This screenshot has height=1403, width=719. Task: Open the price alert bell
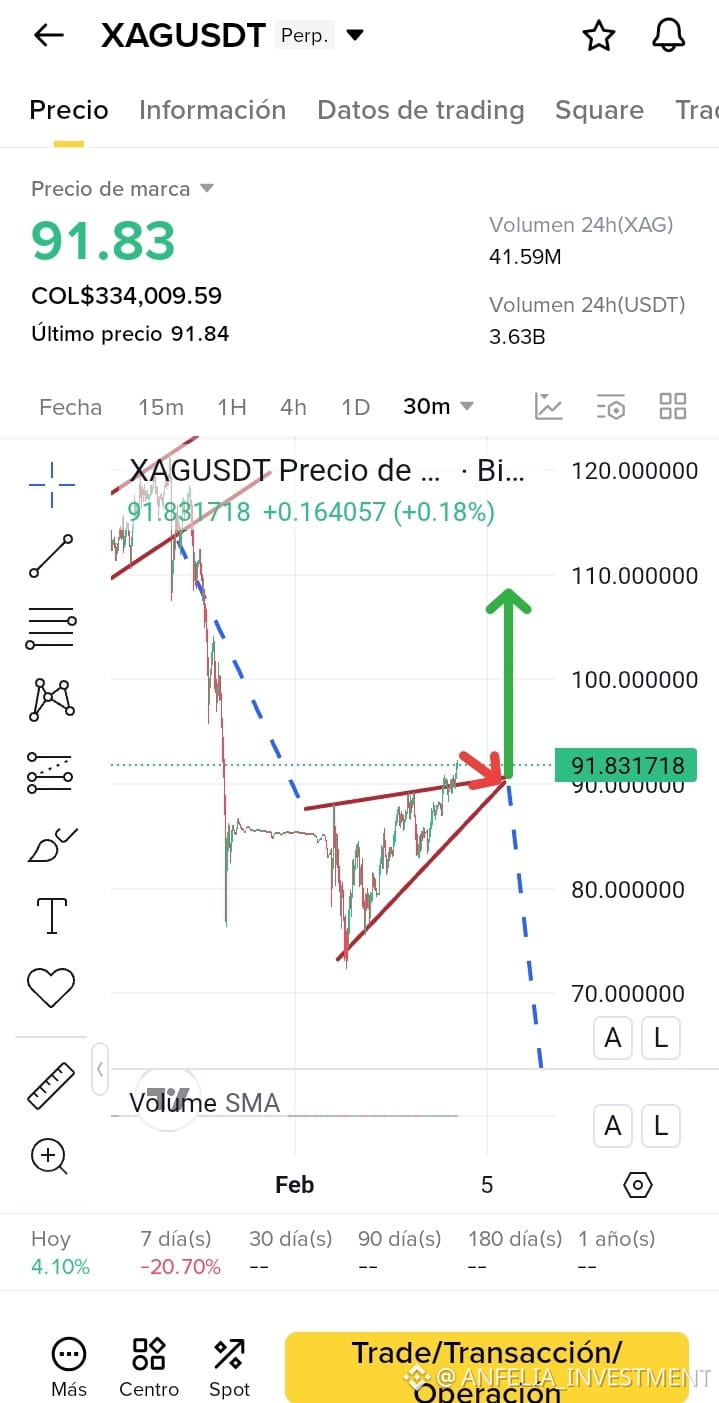pyautogui.click(x=668, y=36)
